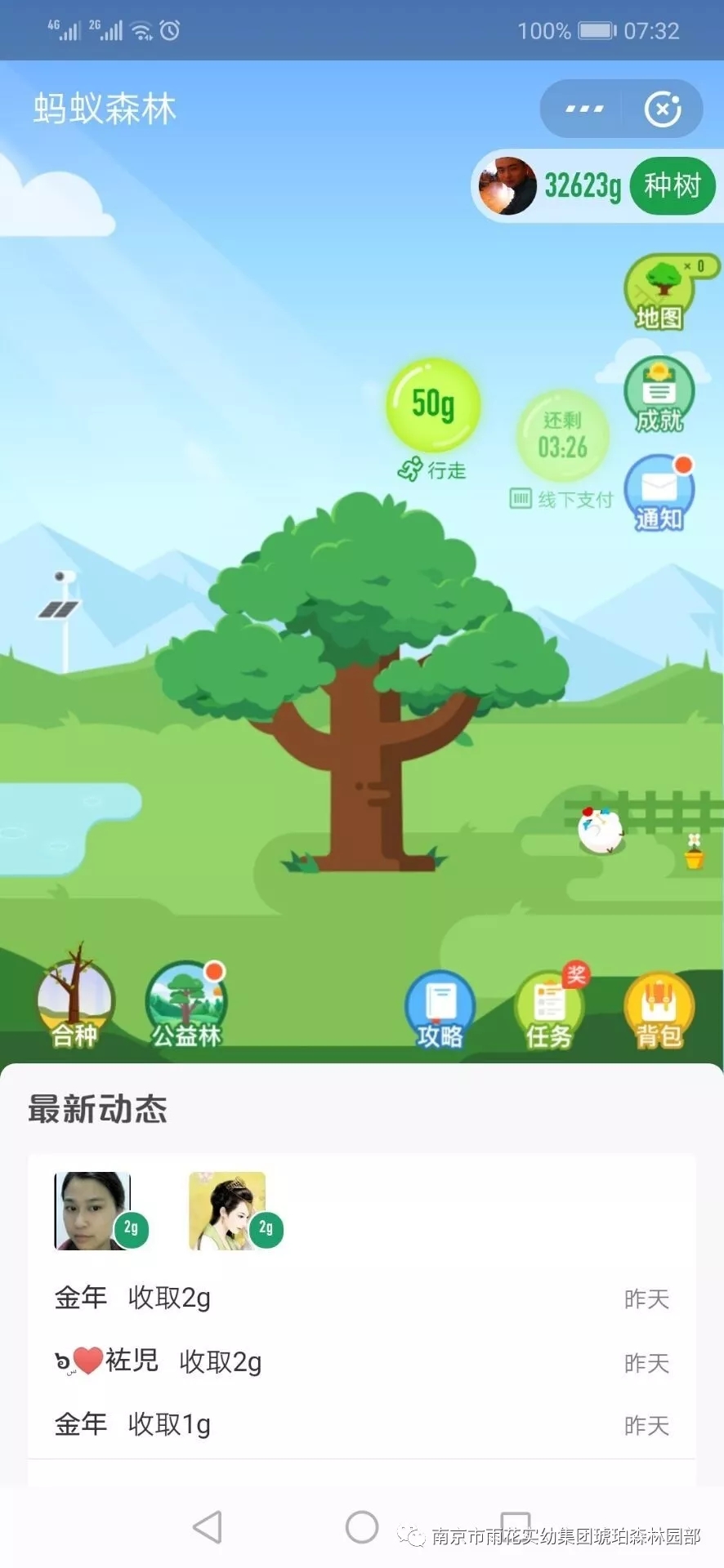
Task: Open 袏児 收取2g activity row
Action: tap(361, 1361)
